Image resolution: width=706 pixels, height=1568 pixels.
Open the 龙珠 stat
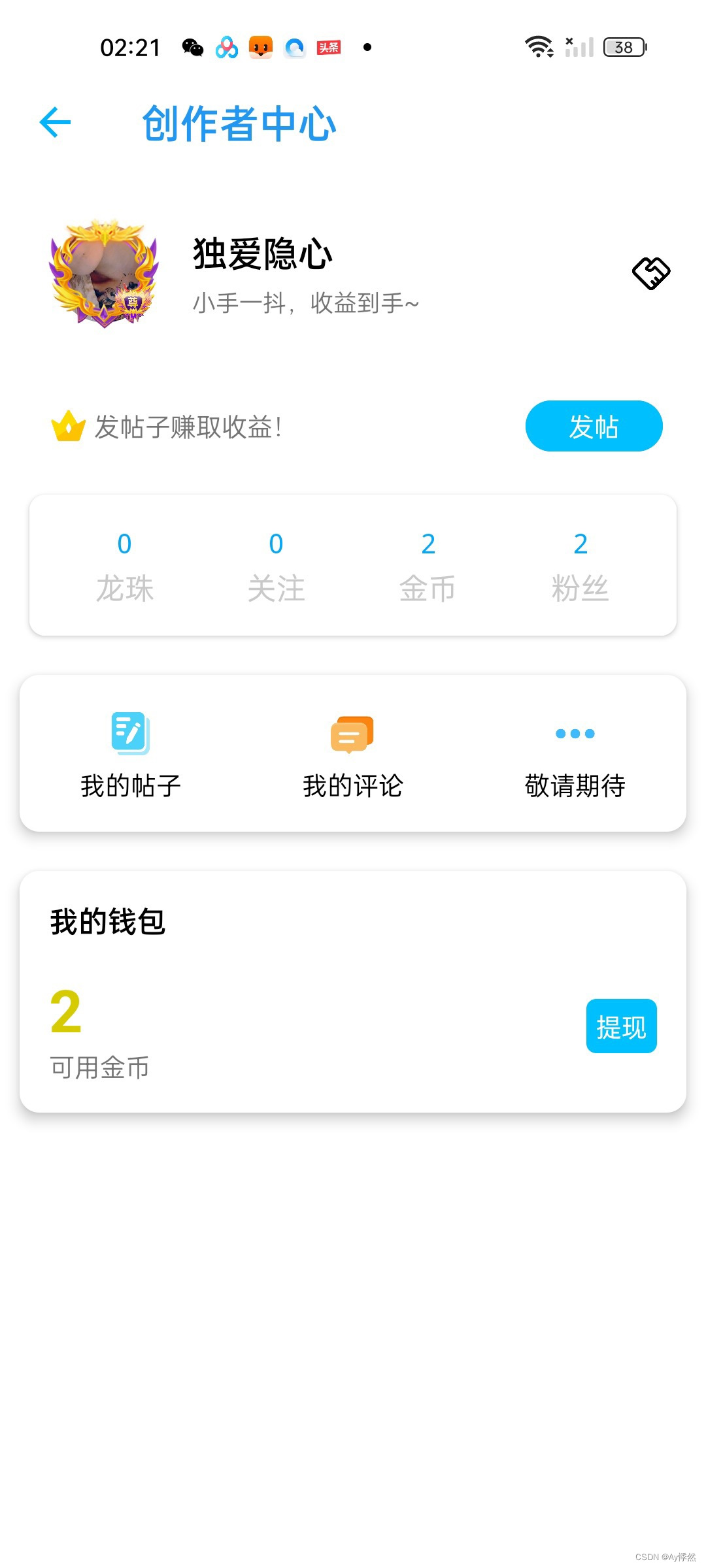click(124, 566)
